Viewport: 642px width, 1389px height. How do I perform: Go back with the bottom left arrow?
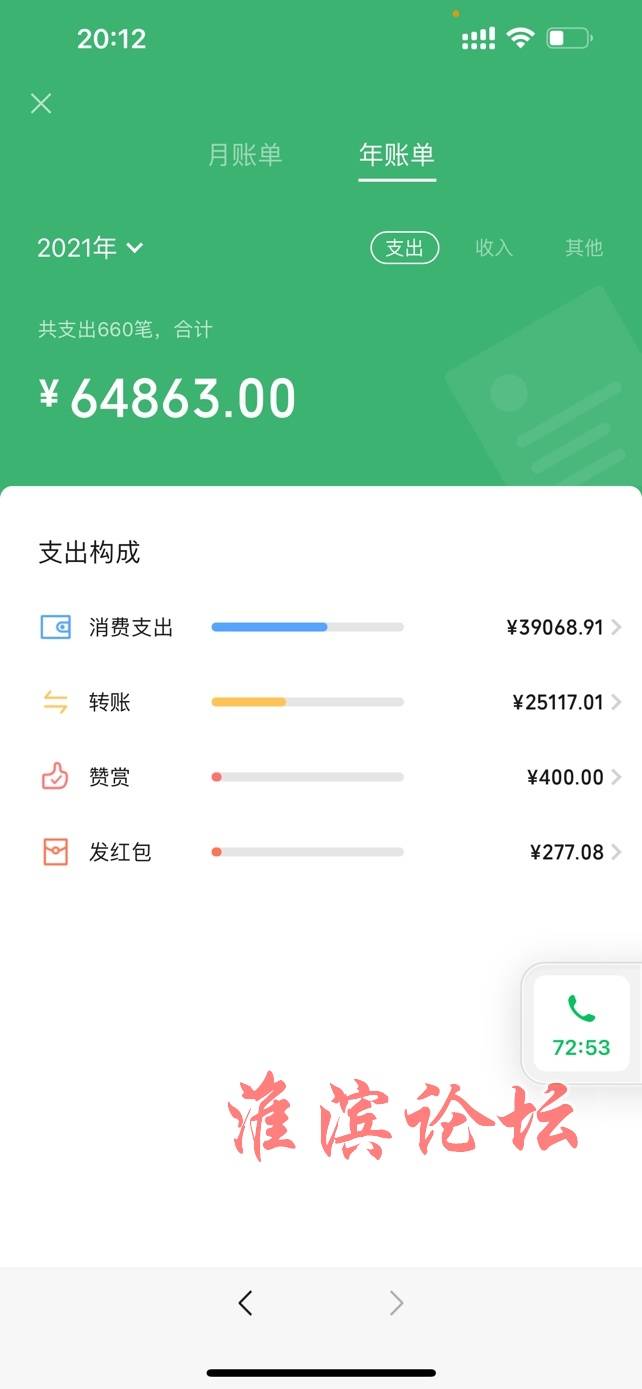coord(246,1302)
